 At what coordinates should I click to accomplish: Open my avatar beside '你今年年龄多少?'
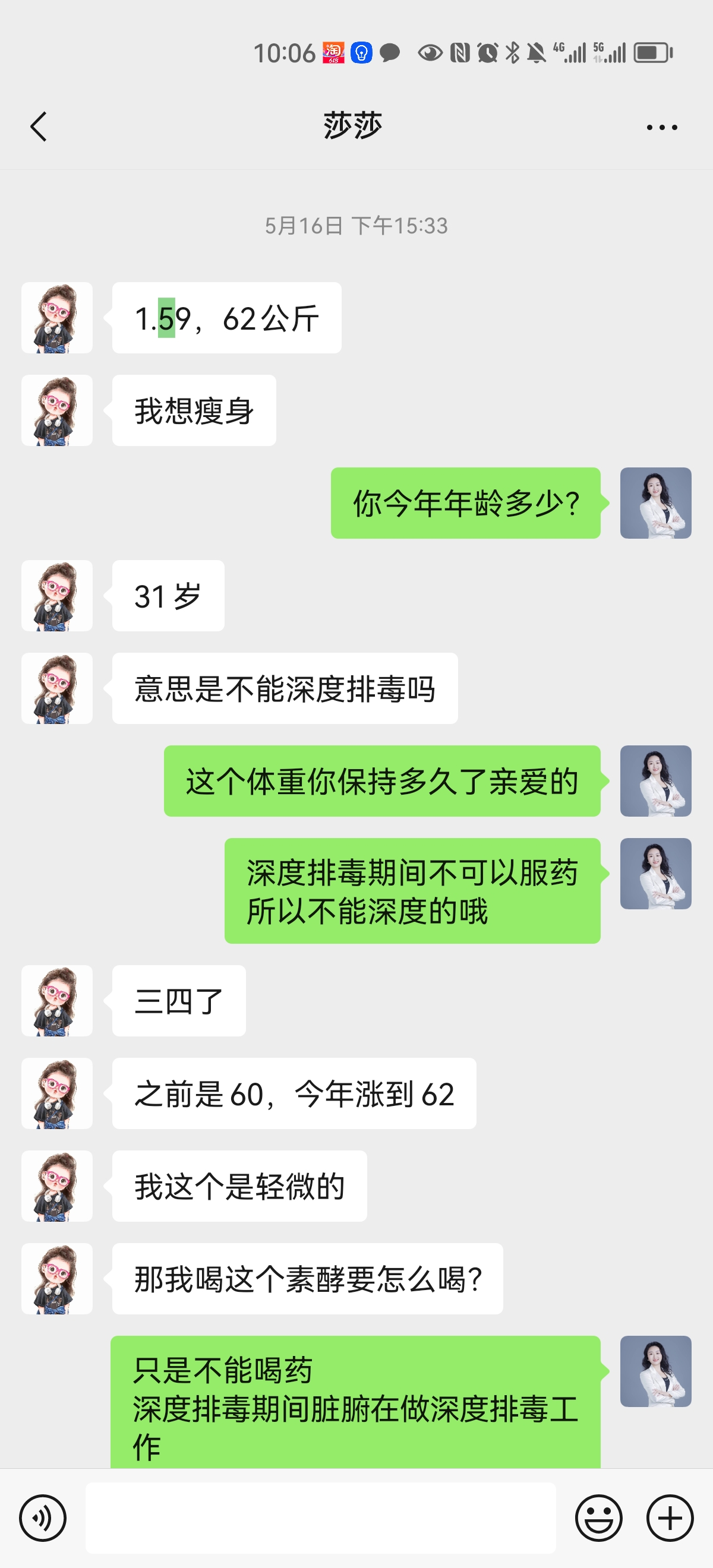point(655,503)
